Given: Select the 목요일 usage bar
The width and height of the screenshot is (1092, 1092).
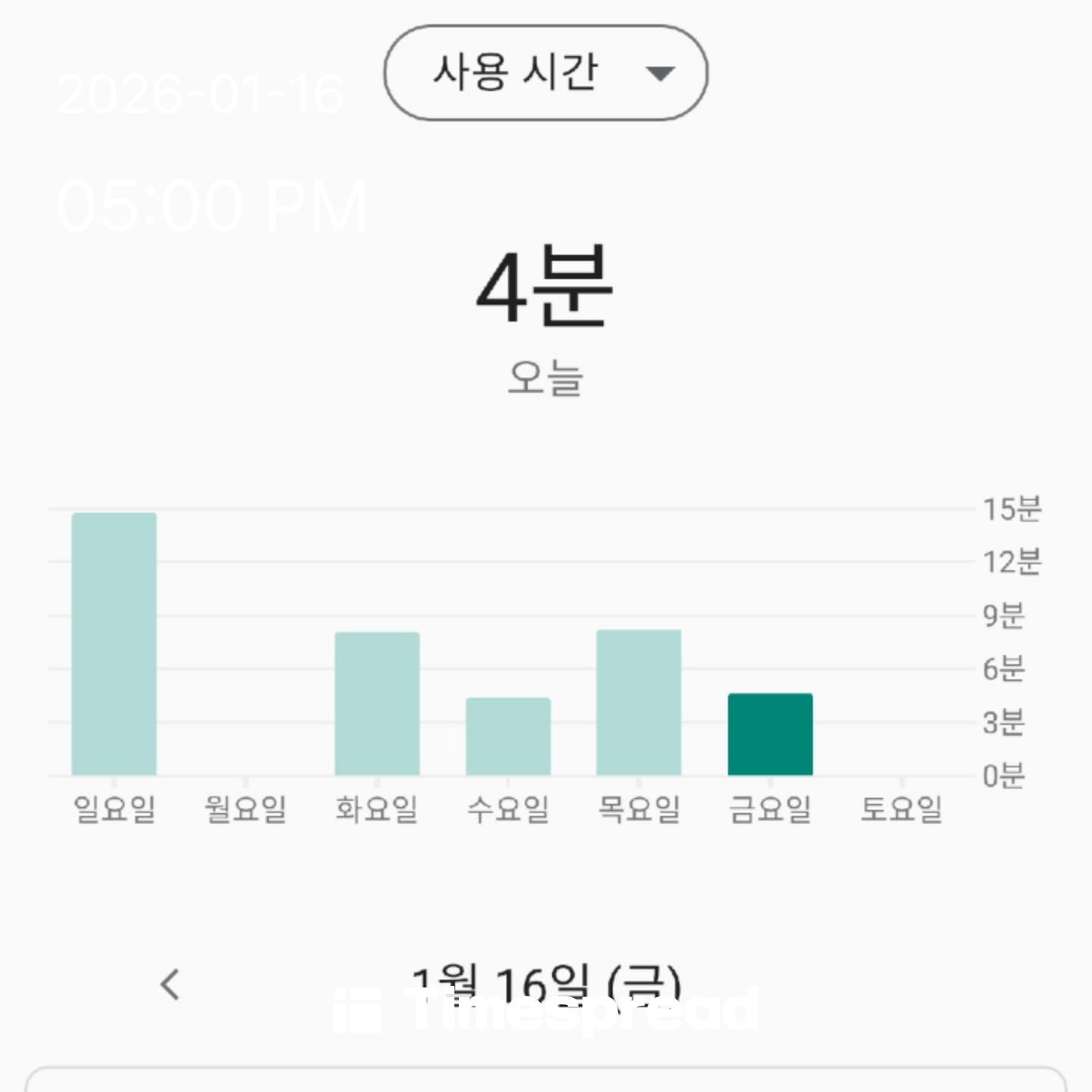Looking at the screenshot, I should [x=639, y=702].
